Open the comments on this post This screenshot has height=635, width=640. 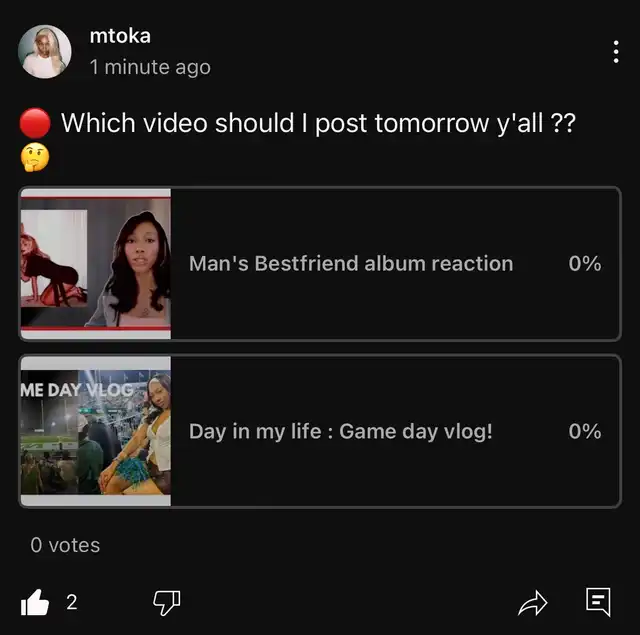tap(597, 602)
